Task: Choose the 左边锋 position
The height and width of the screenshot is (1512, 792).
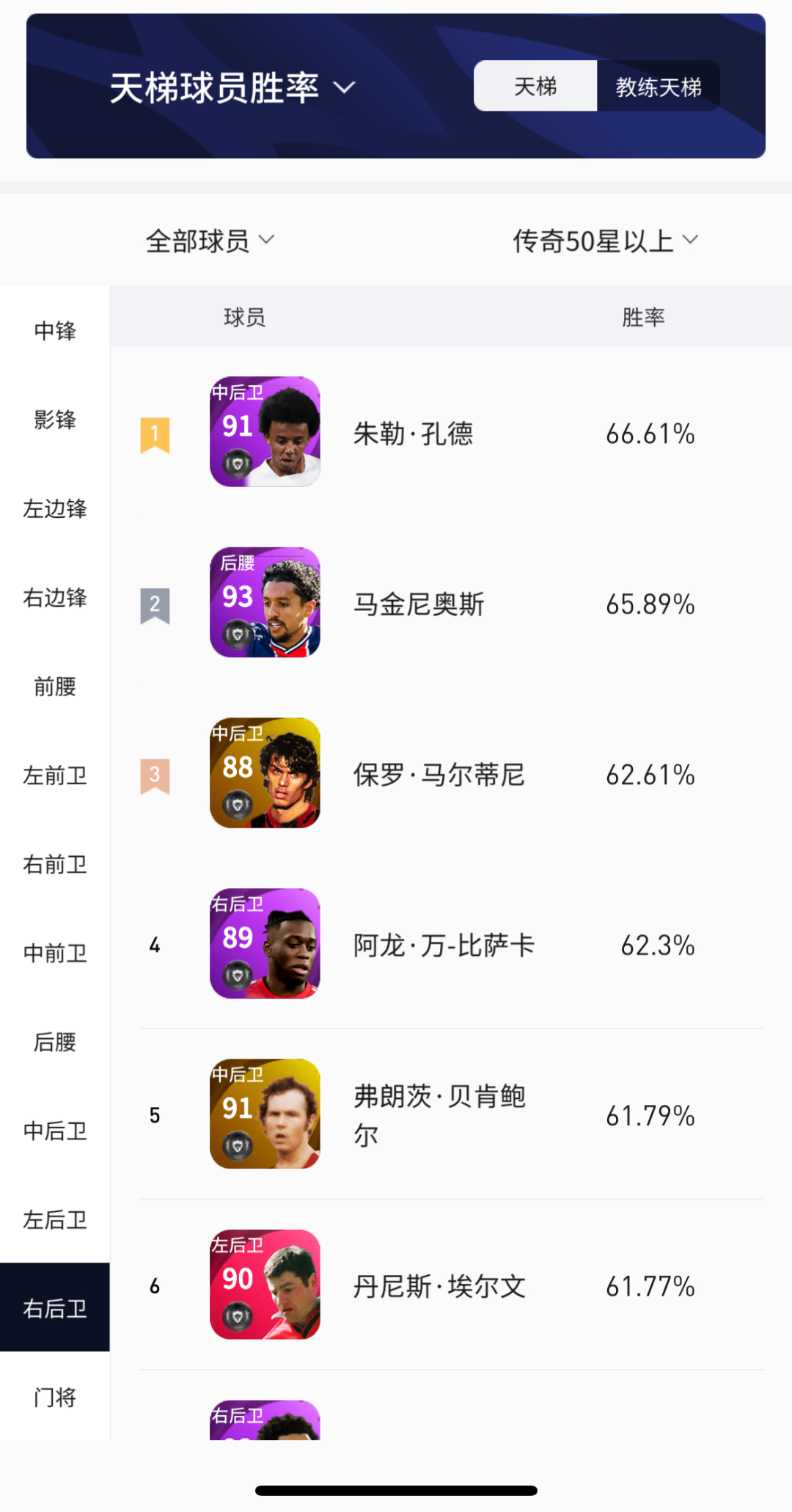Action: point(55,508)
